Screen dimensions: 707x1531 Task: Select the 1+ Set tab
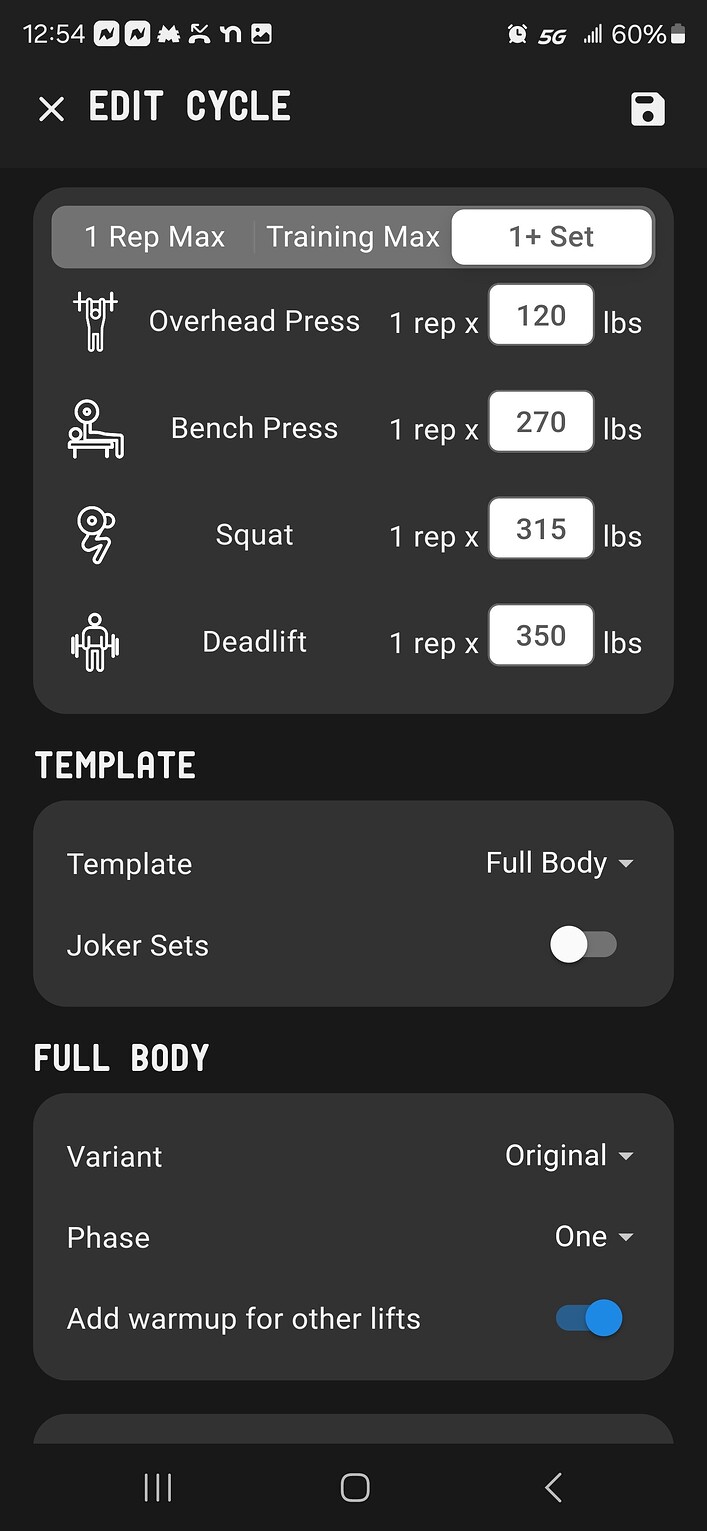coord(551,237)
